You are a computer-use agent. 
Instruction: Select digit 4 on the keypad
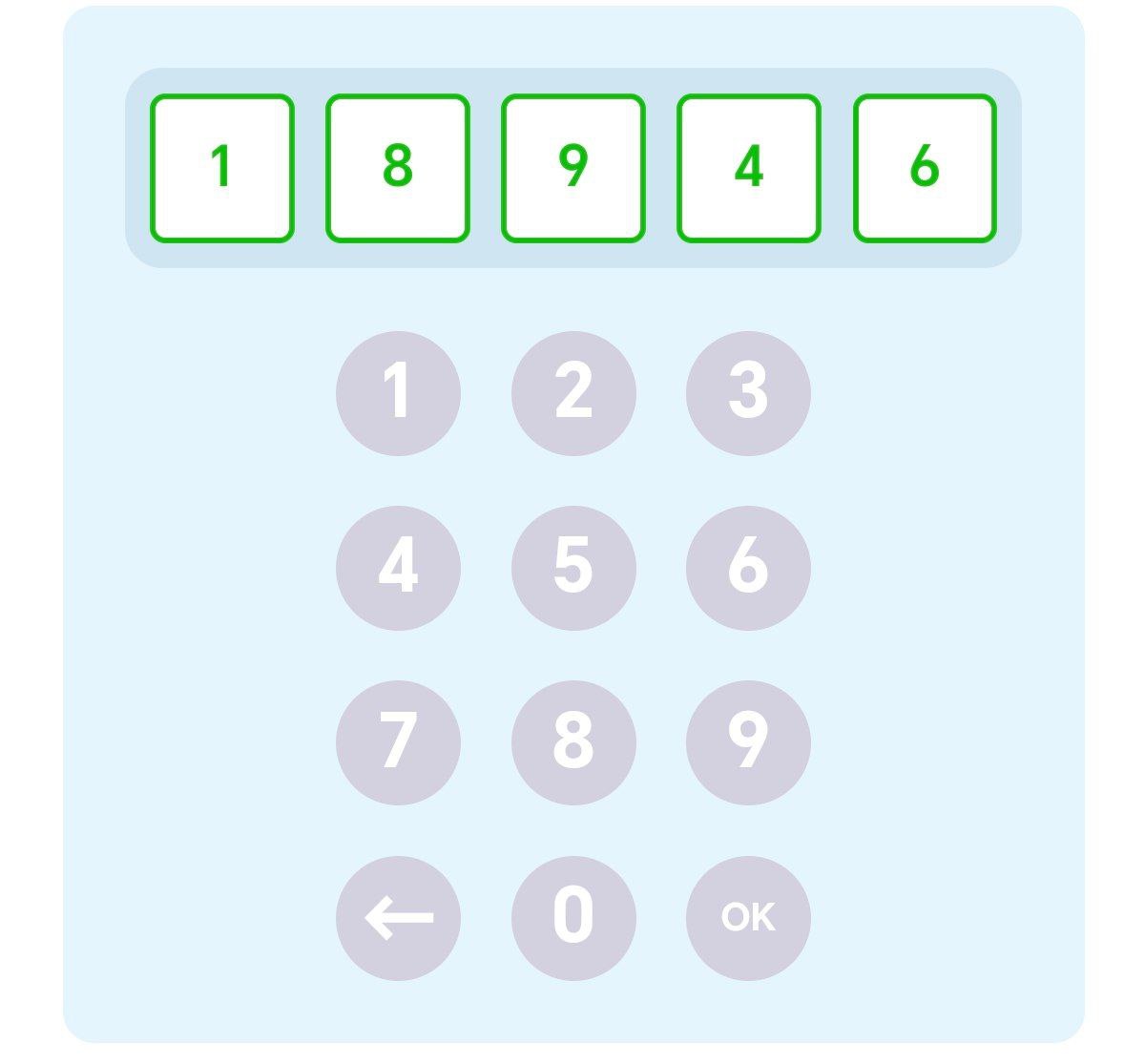coord(398,568)
